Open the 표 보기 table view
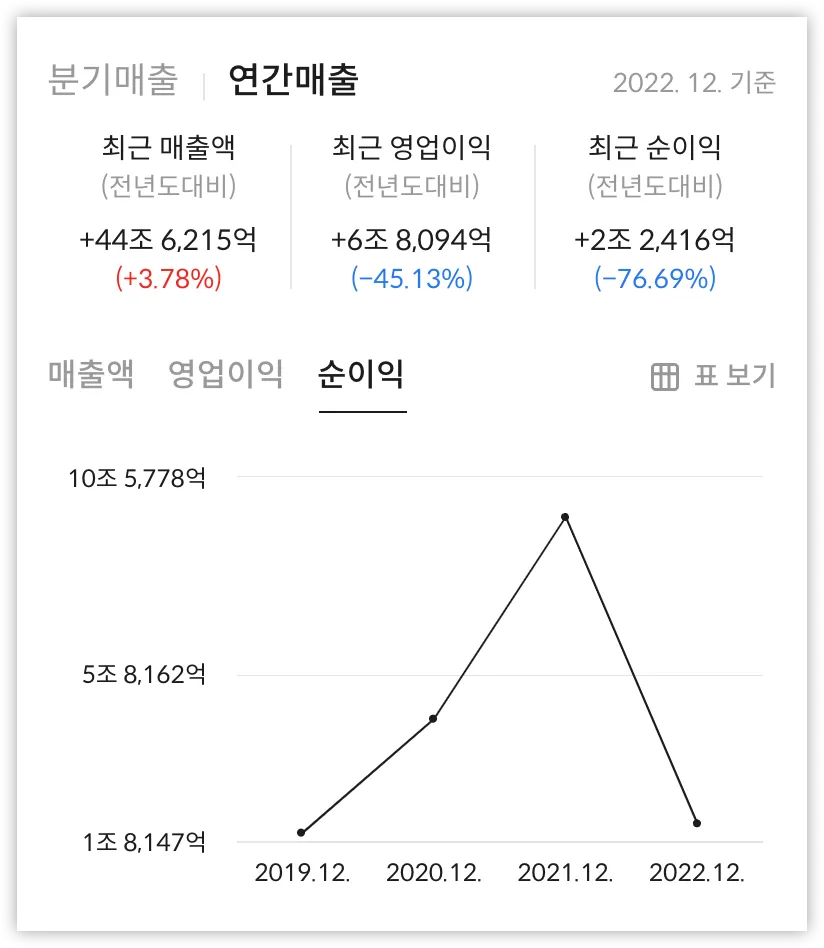 [x=713, y=377]
